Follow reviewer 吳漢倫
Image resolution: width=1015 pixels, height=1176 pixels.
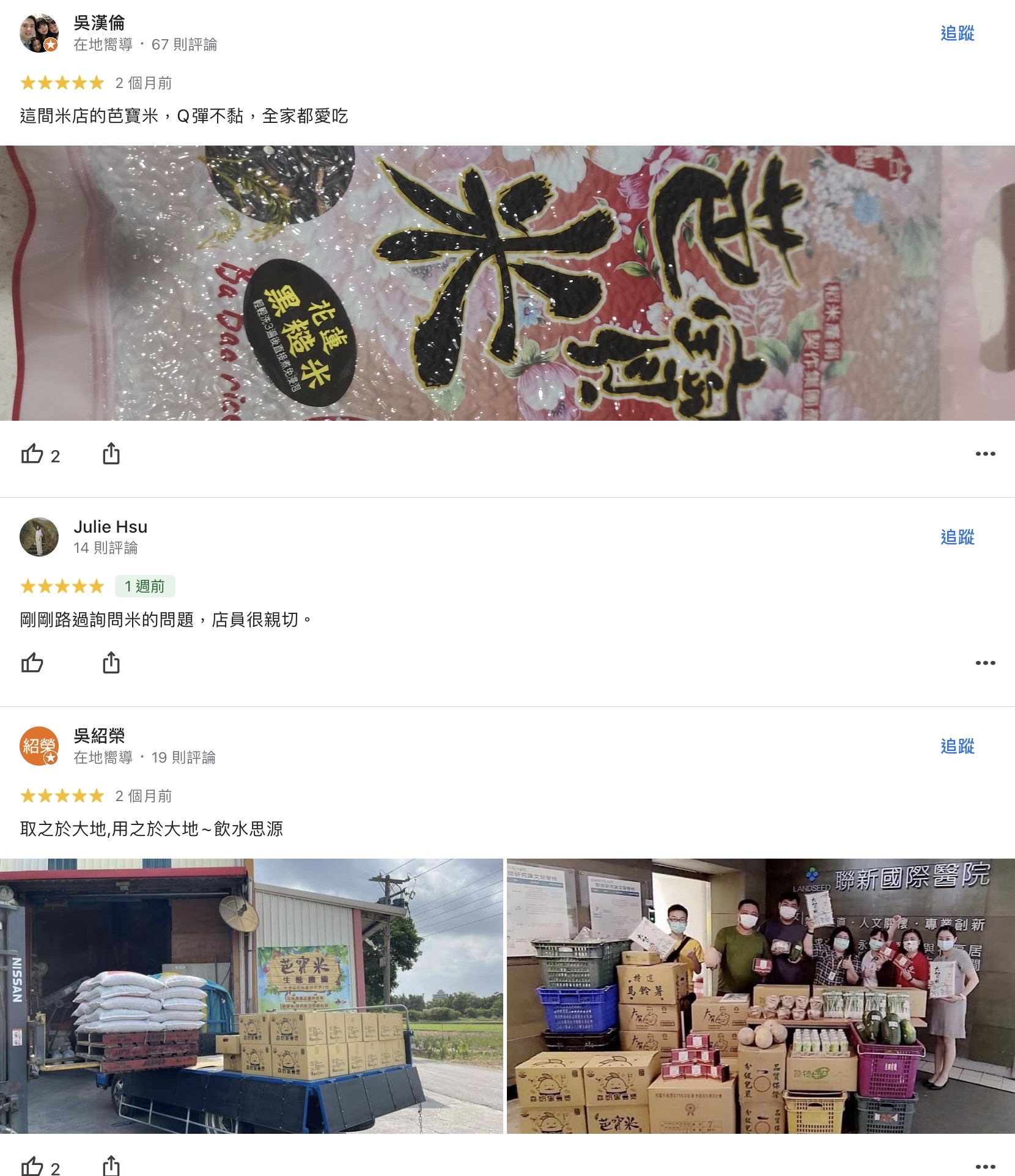click(x=957, y=33)
